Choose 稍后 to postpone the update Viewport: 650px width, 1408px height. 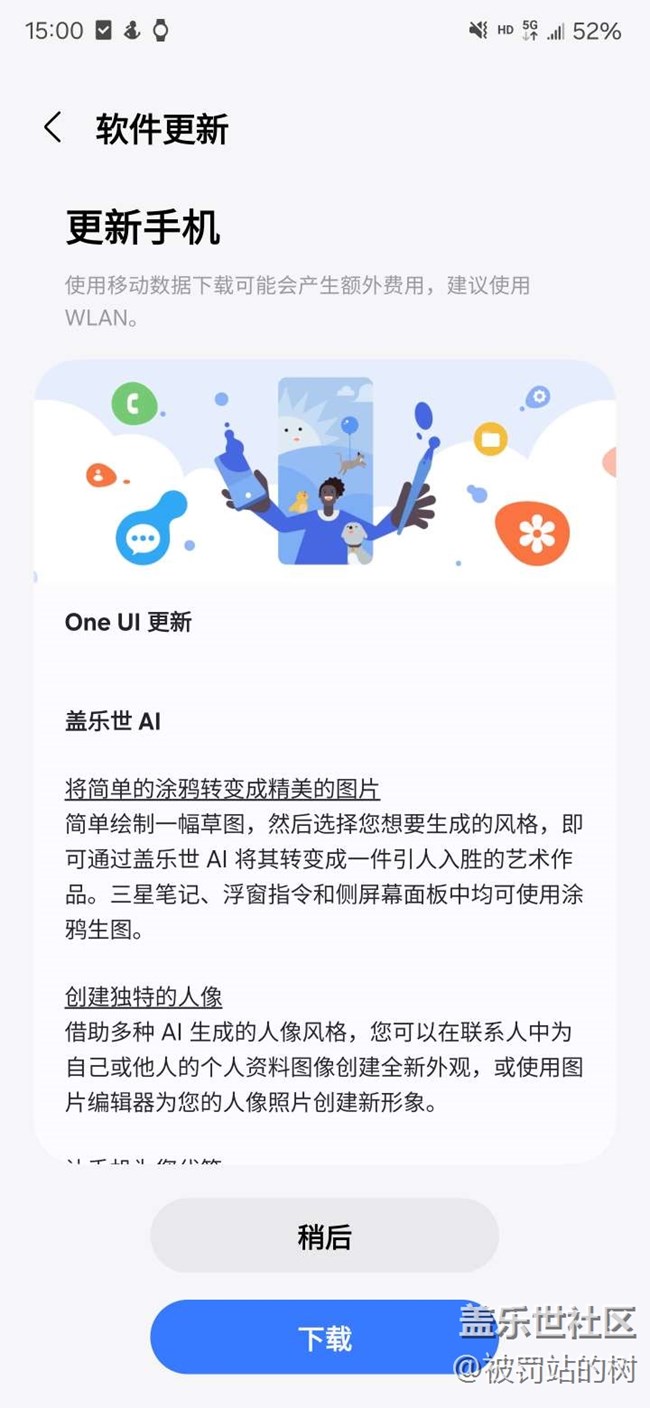point(324,1236)
